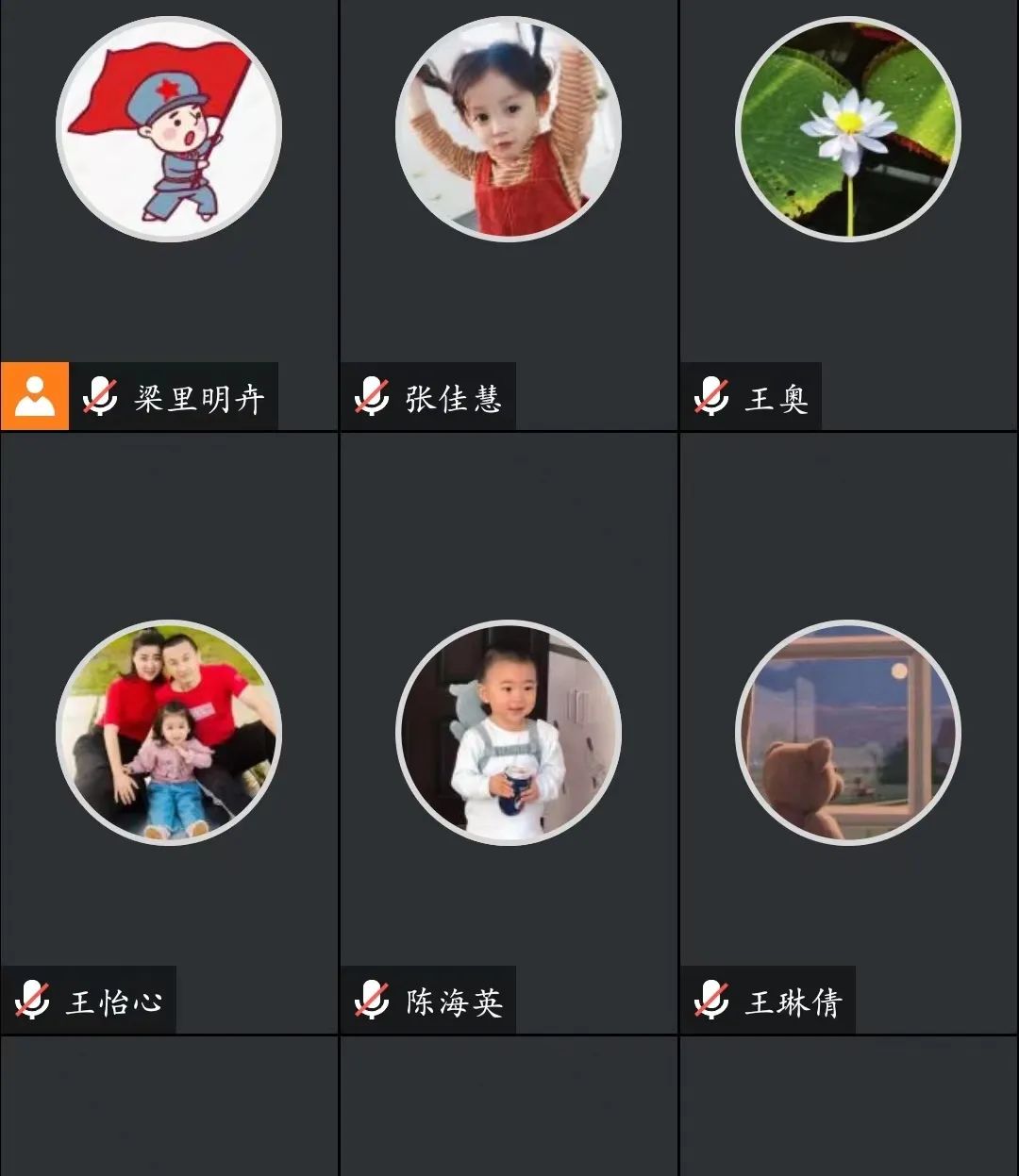
Task: Select 张佳慧's video tile
Action: click(x=509, y=215)
